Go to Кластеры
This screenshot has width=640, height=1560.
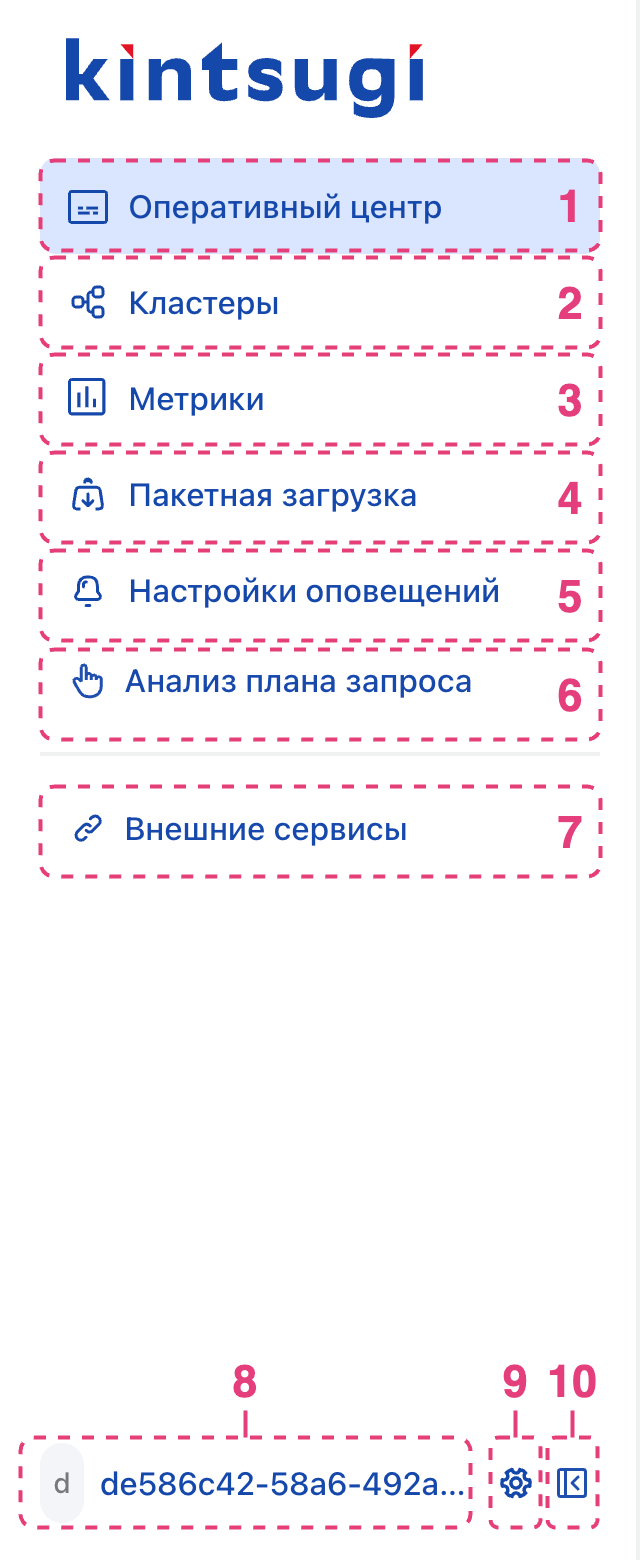click(320, 303)
